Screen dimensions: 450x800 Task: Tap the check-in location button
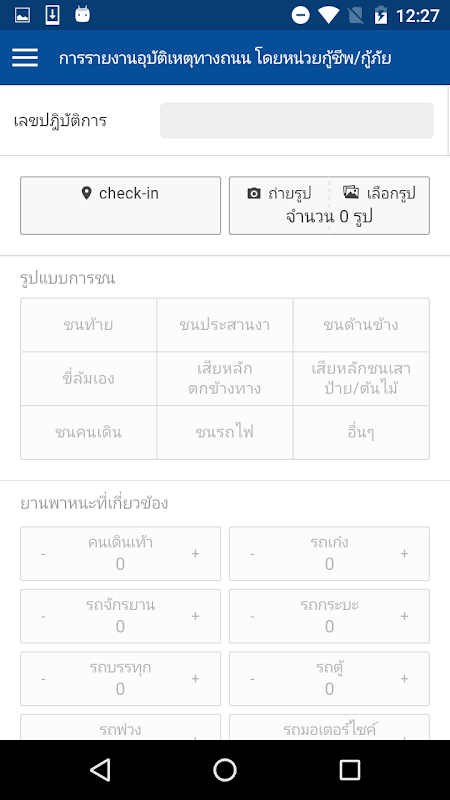(x=120, y=206)
